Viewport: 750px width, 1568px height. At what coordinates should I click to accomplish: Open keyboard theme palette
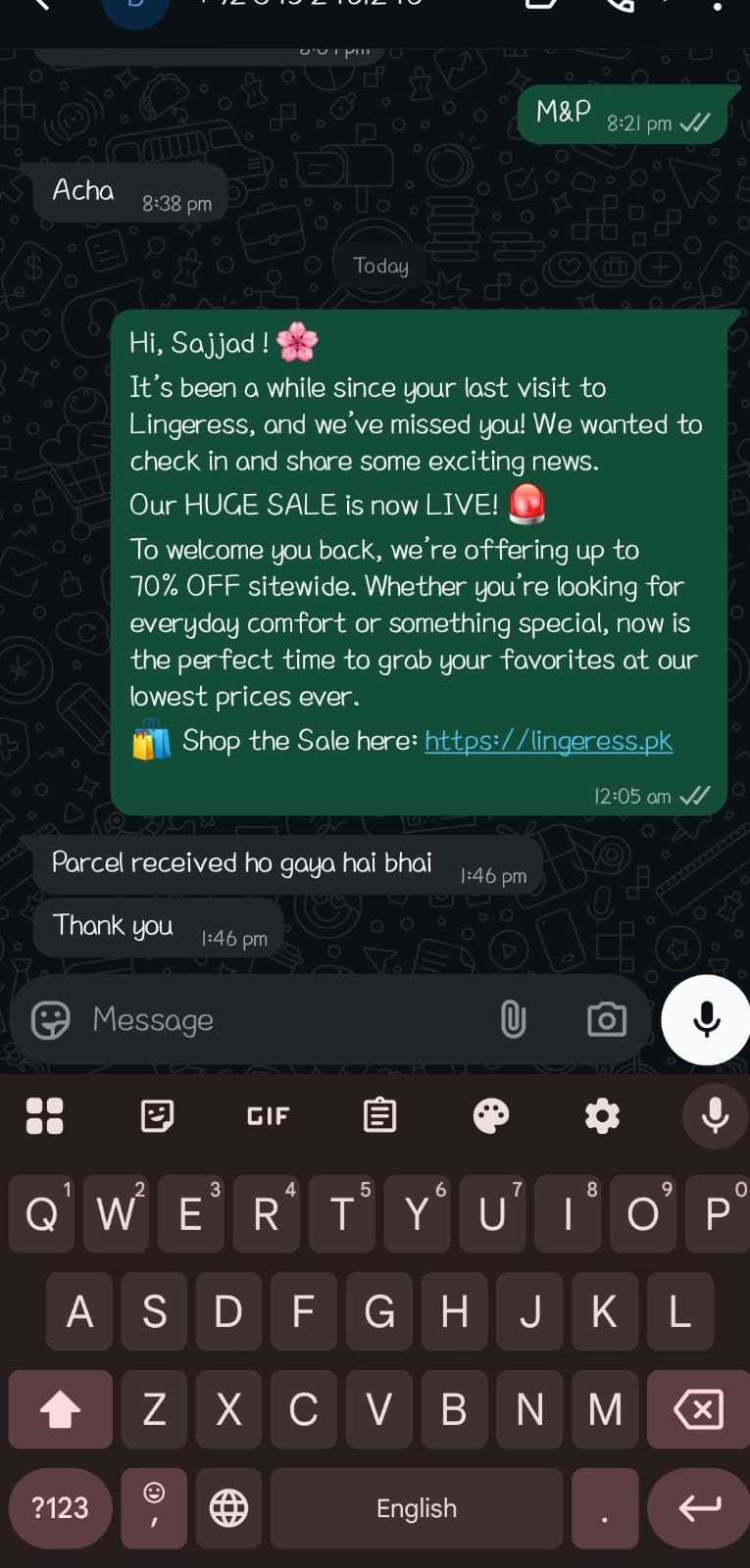[490, 1115]
